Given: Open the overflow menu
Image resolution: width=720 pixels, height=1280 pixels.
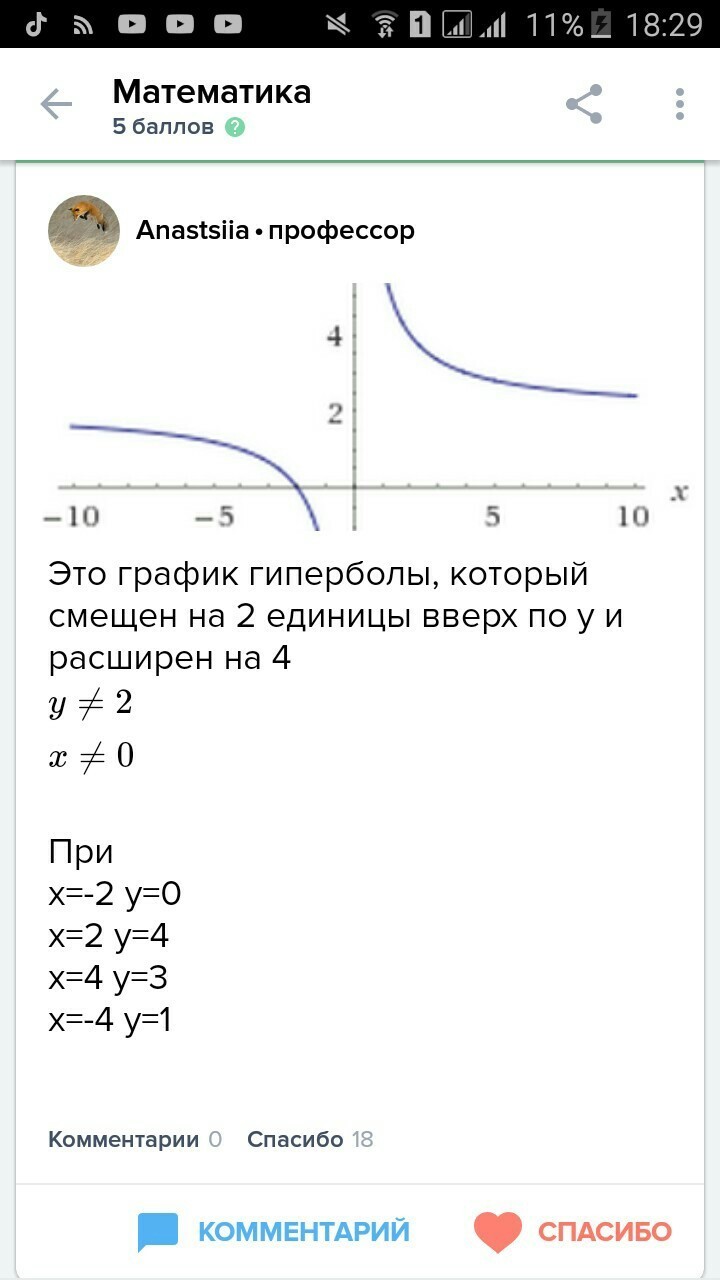Looking at the screenshot, I should pos(680,104).
